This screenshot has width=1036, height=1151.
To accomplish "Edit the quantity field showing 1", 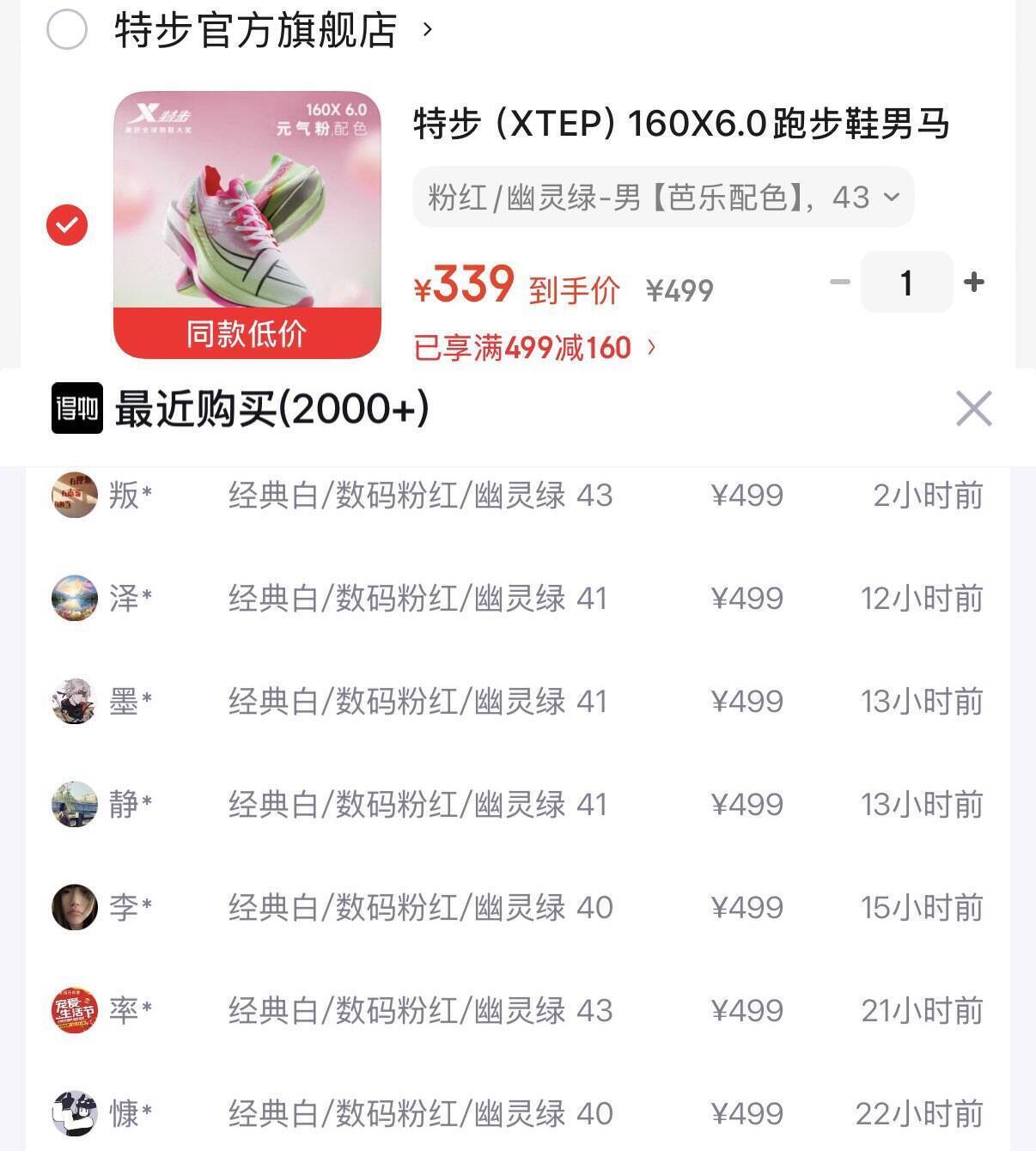I will 906,282.
